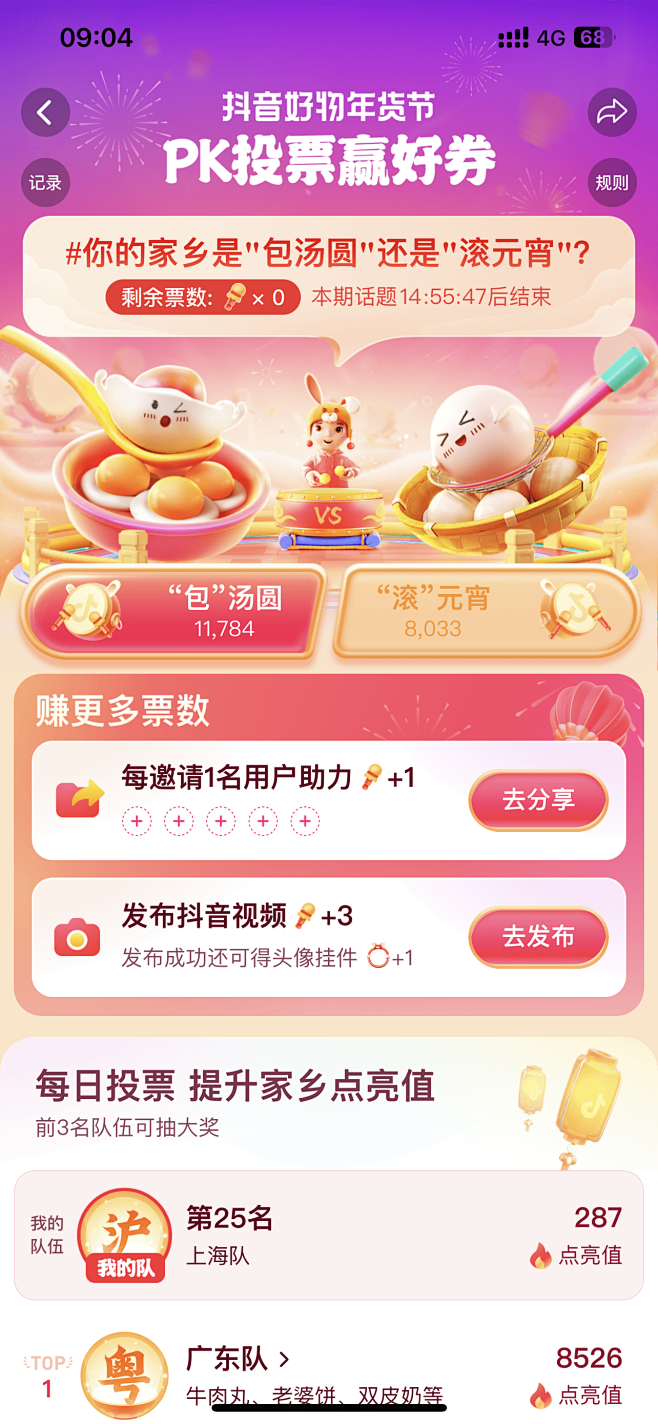Share this PK voting page
The width and height of the screenshot is (658, 1424).
[x=611, y=112]
